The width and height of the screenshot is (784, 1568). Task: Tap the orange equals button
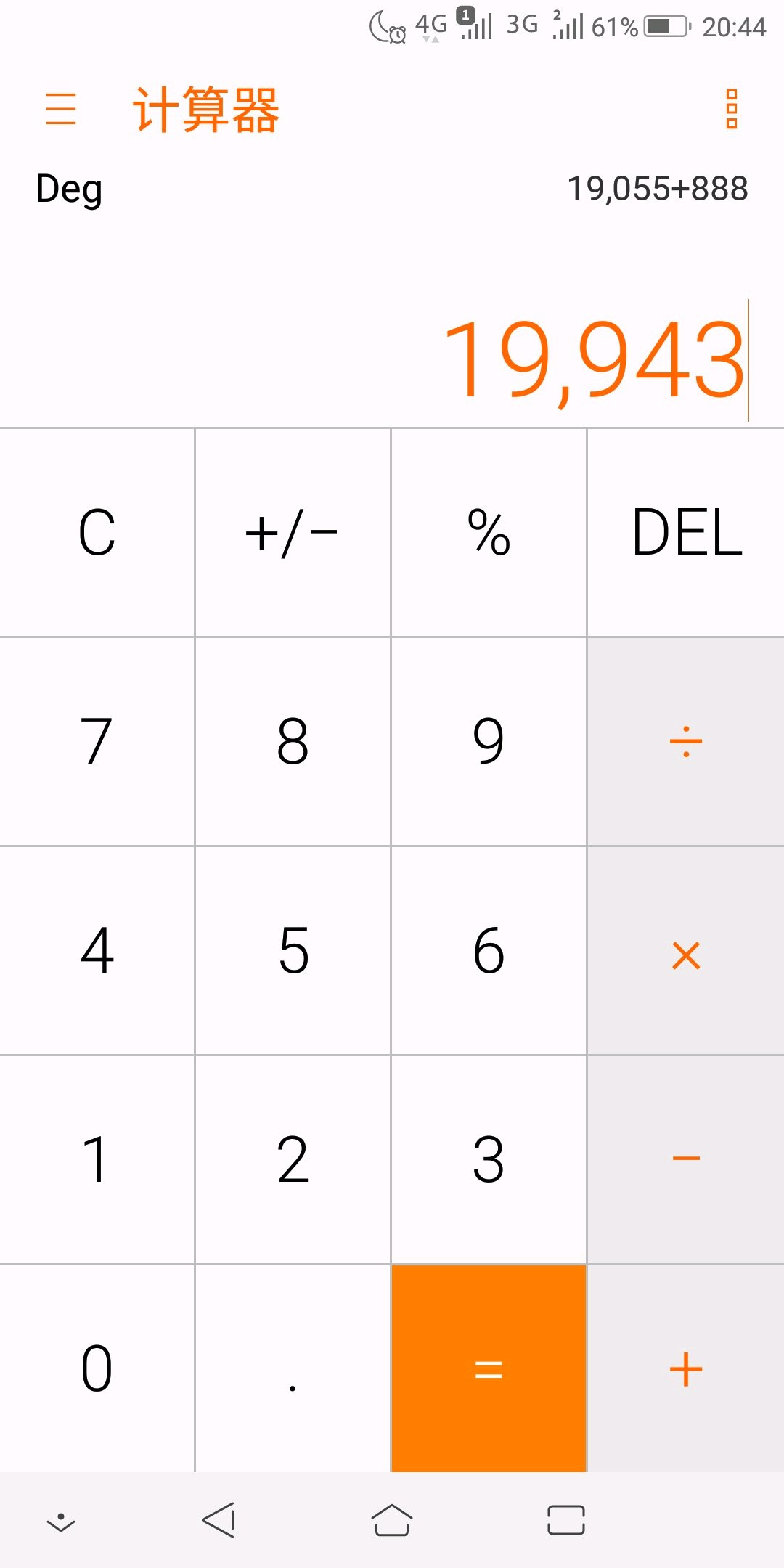point(489,1368)
